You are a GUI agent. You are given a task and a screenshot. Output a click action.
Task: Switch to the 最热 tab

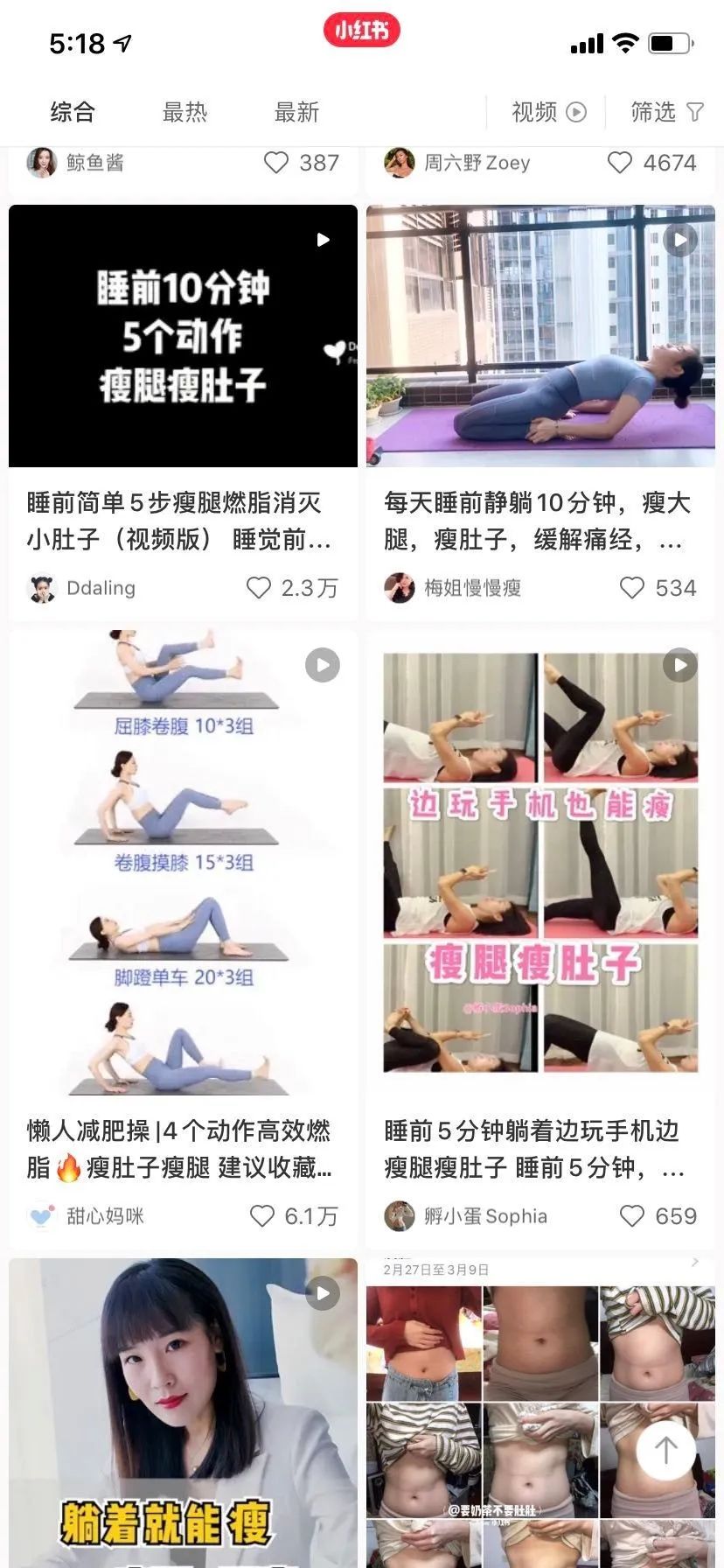184,112
